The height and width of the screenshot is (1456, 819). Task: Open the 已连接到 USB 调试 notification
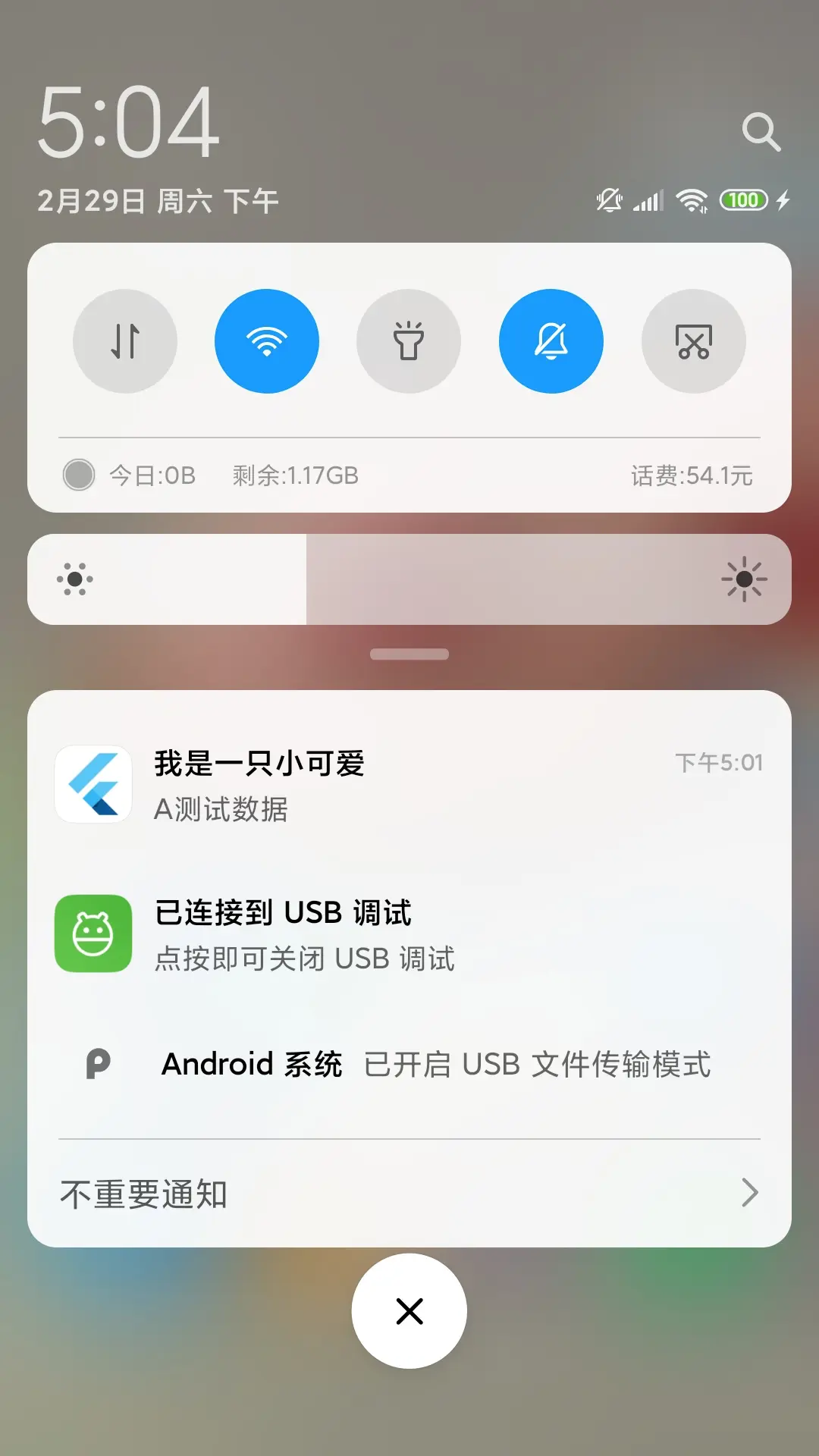tap(409, 934)
